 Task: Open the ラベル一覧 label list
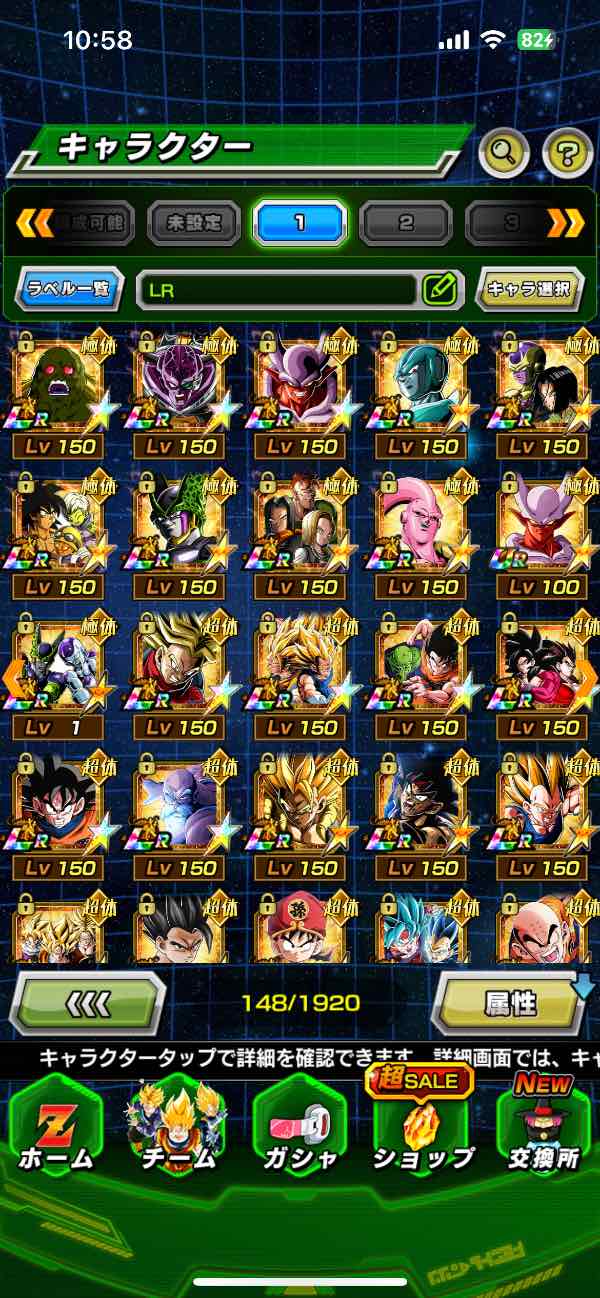coord(70,290)
